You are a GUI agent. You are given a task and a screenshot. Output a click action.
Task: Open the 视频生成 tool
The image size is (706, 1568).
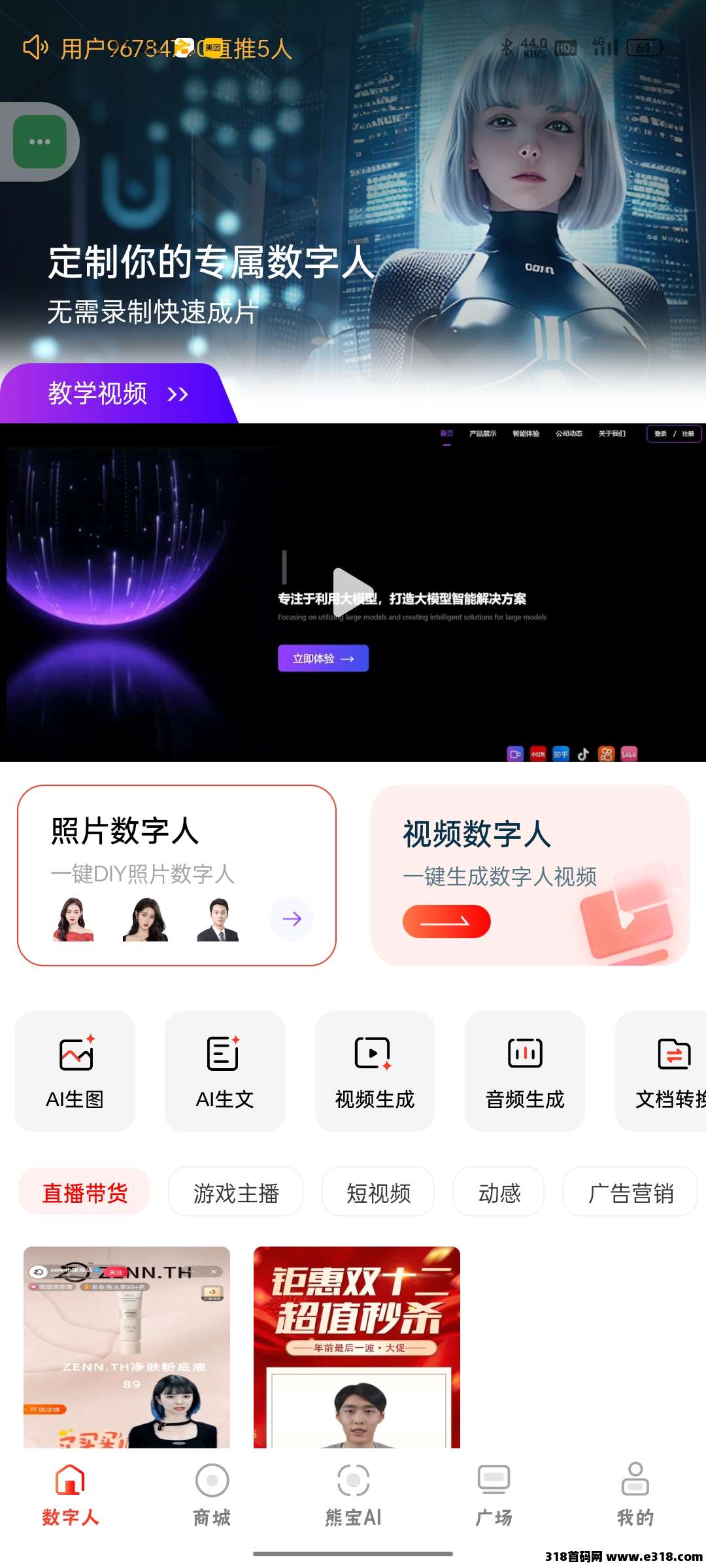pyautogui.click(x=375, y=1071)
